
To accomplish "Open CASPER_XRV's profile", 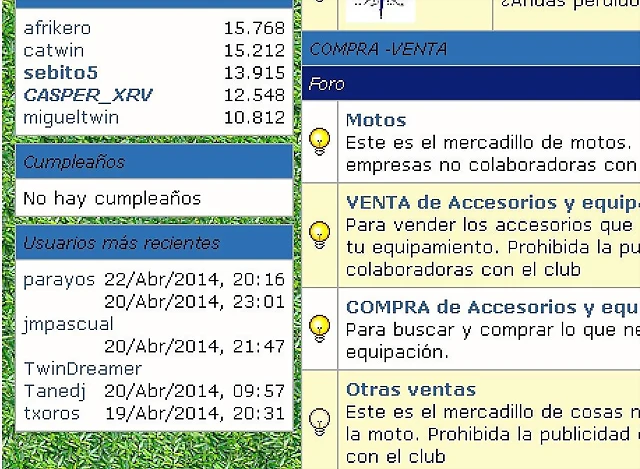I will click(88, 95).
